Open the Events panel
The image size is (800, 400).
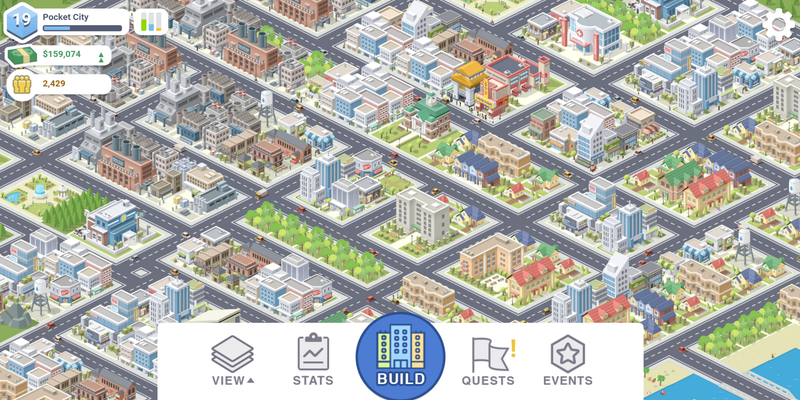click(x=567, y=361)
